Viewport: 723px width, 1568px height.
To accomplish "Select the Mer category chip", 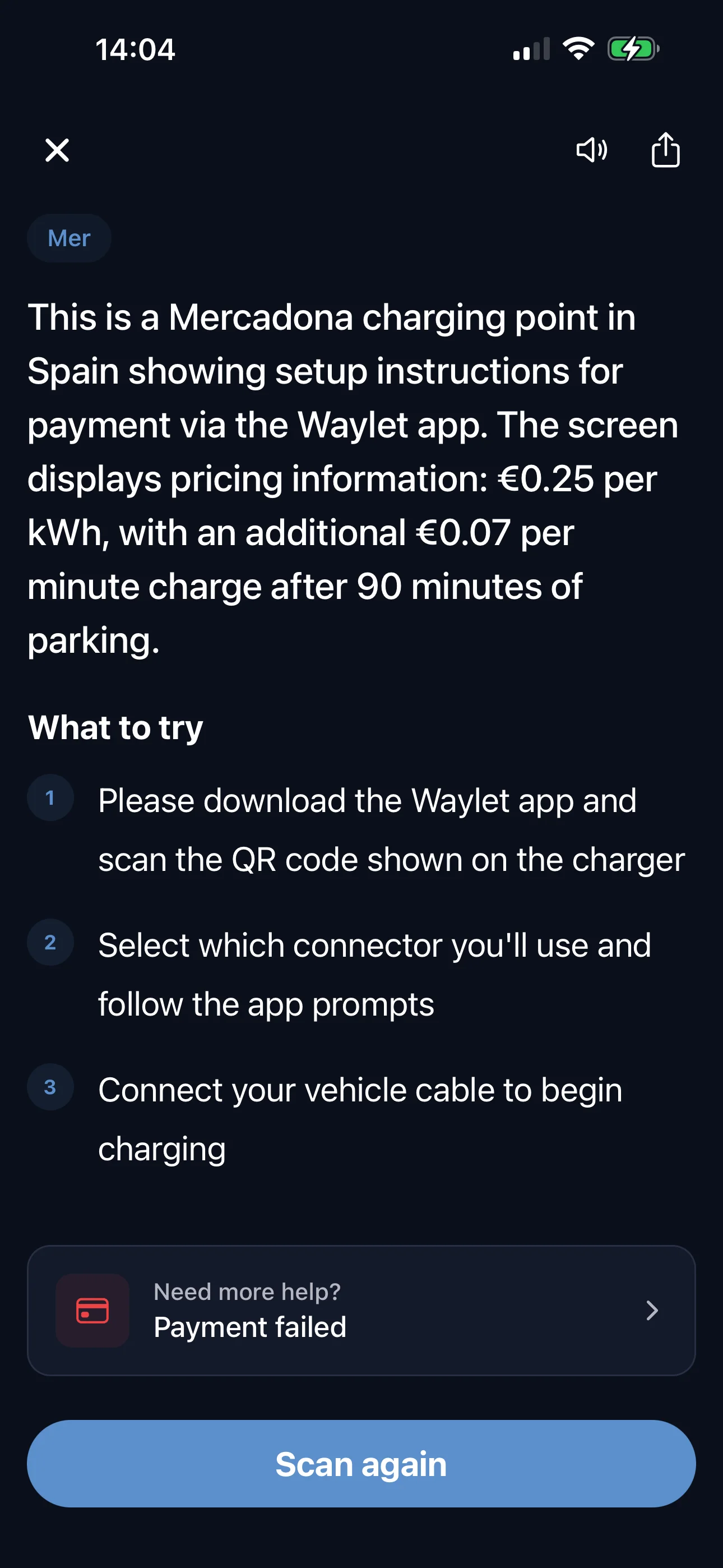I will point(69,237).
